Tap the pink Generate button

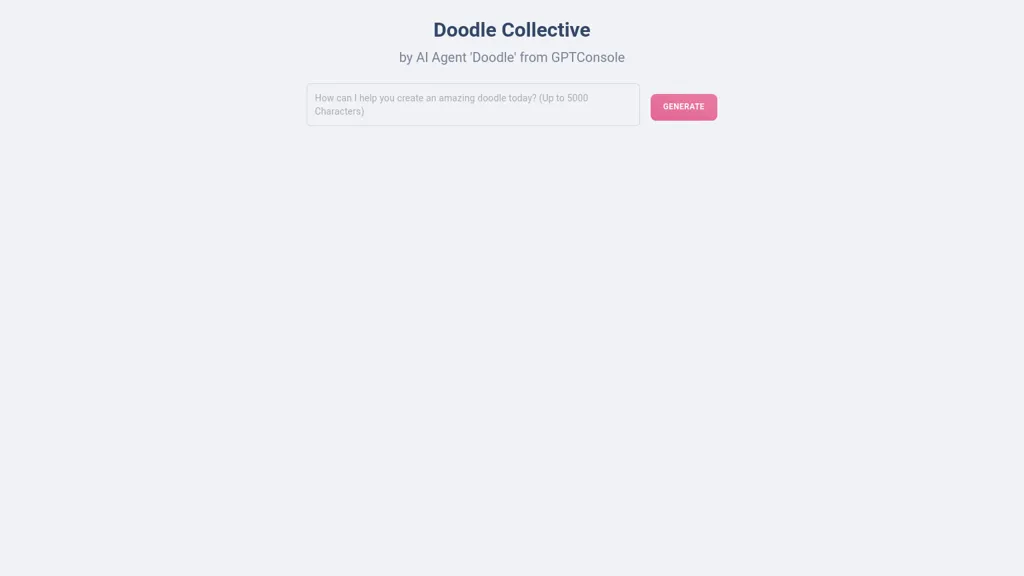point(683,107)
